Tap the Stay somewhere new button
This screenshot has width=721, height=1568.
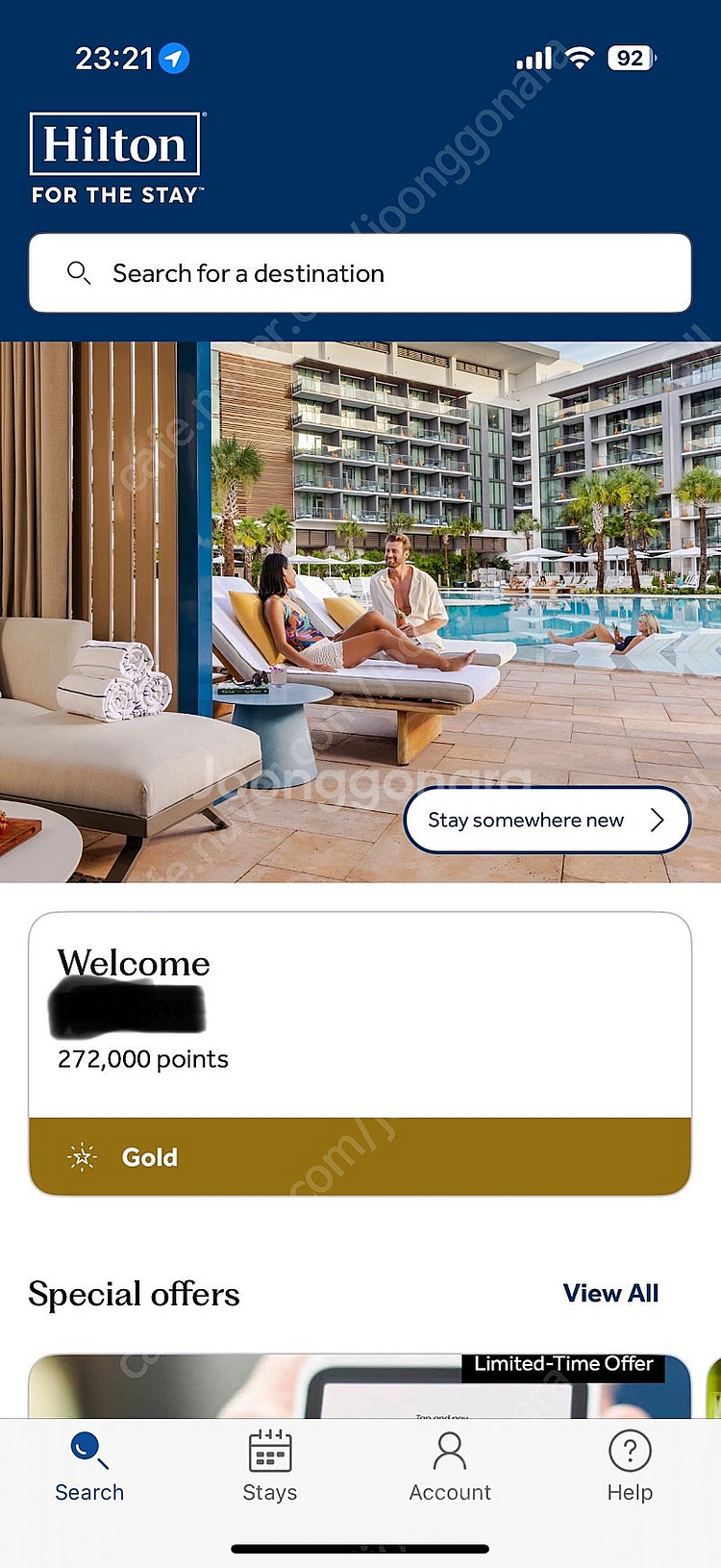point(546,820)
